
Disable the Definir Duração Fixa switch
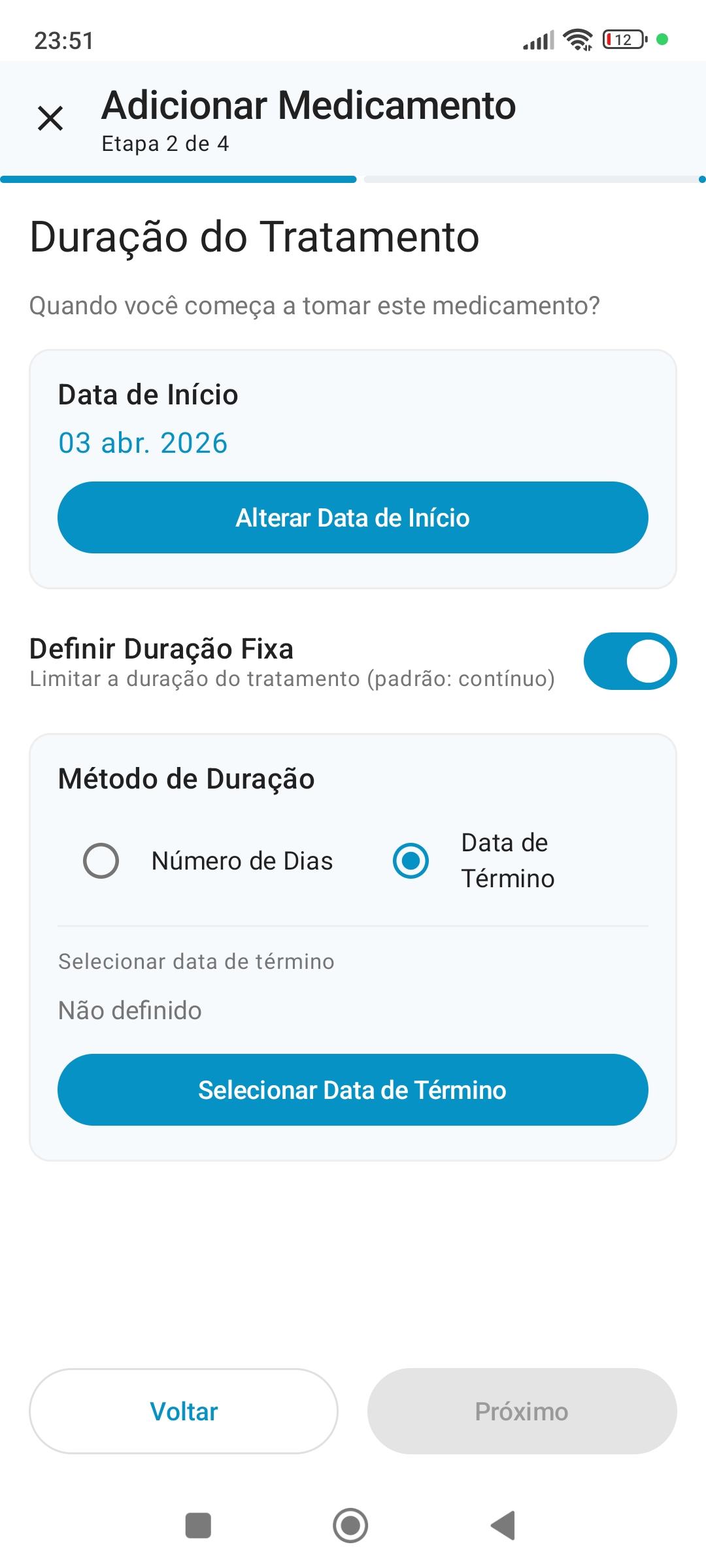[630, 661]
